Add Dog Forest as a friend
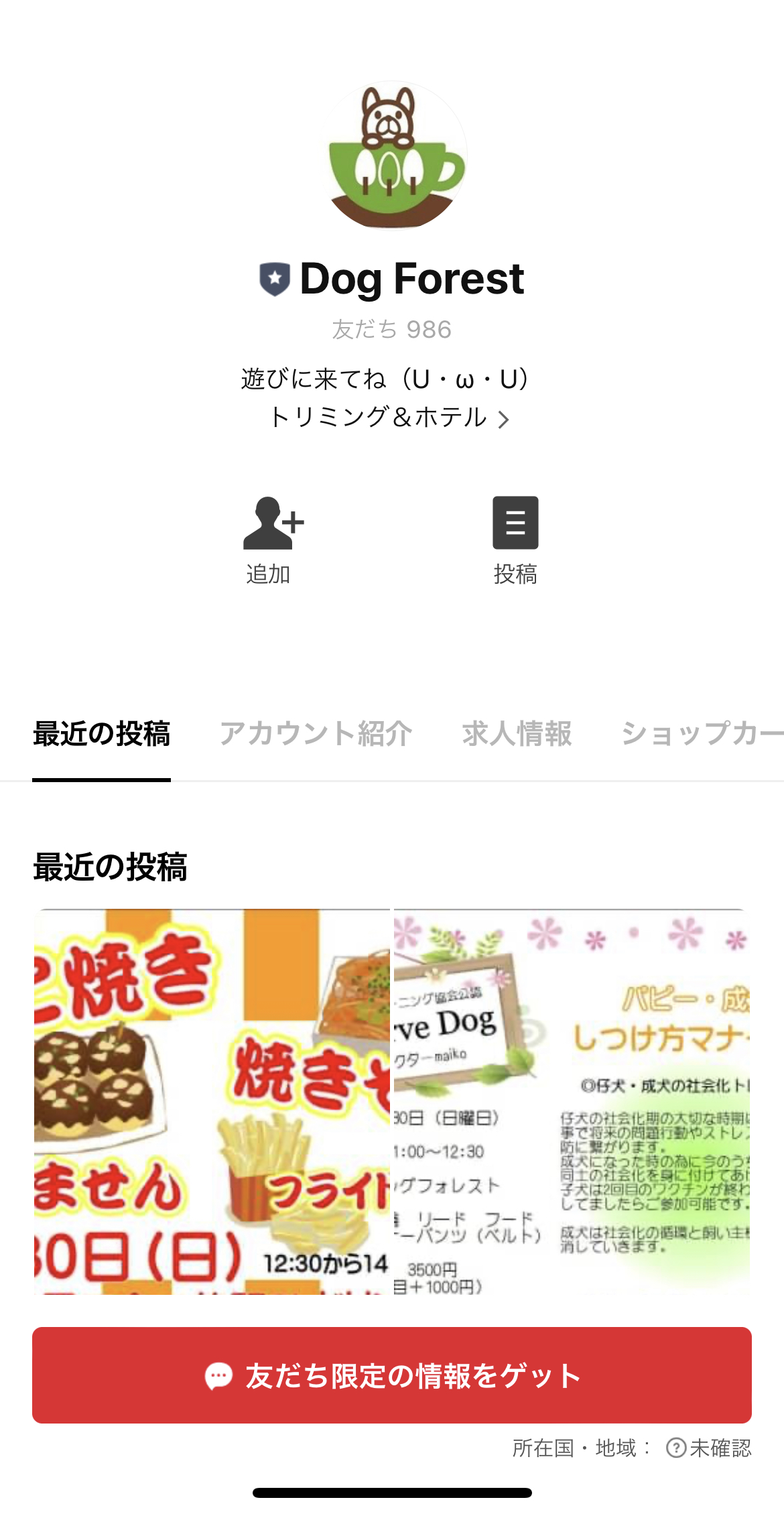 tap(271, 540)
